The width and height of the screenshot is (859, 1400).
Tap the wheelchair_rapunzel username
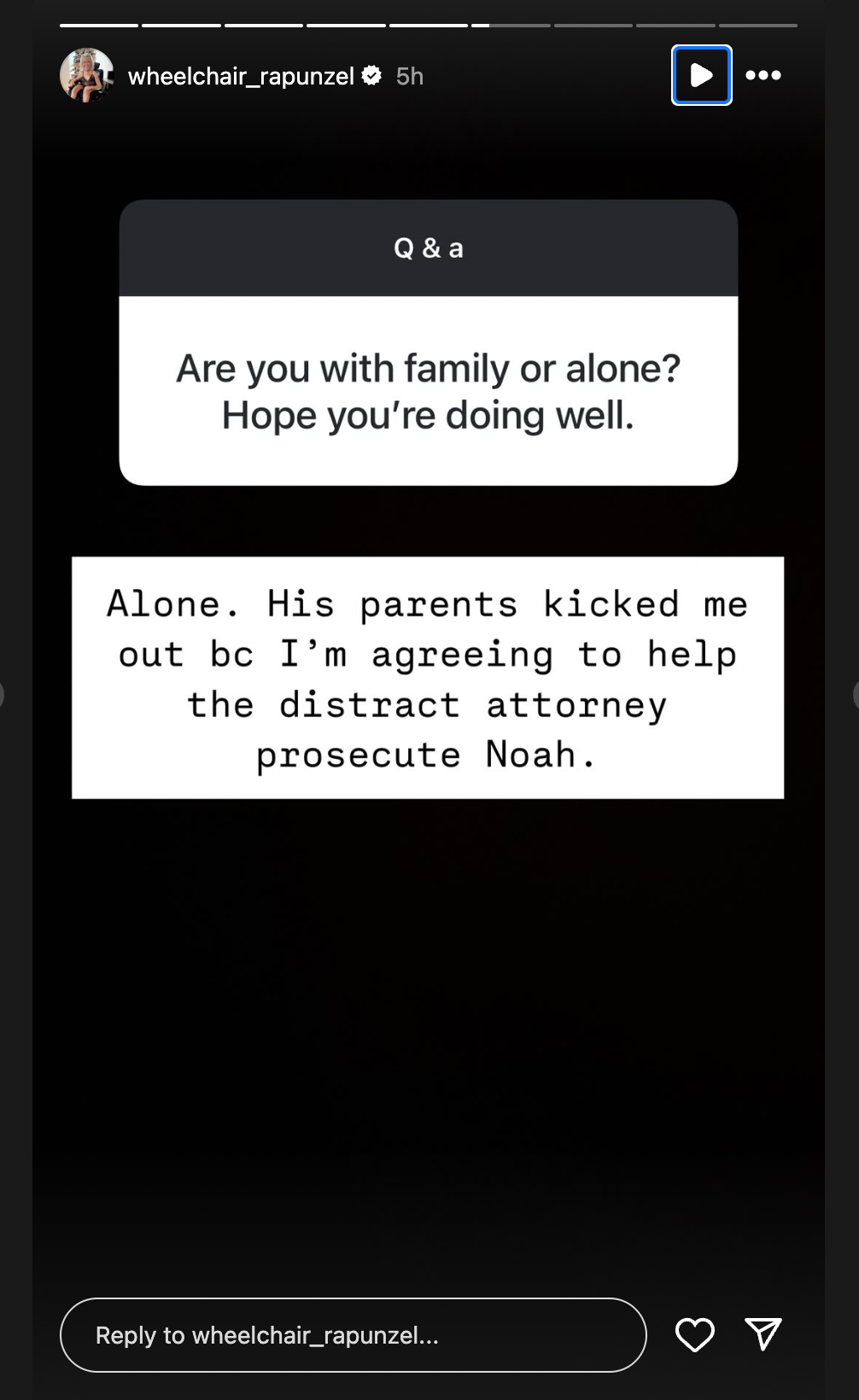(x=241, y=76)
